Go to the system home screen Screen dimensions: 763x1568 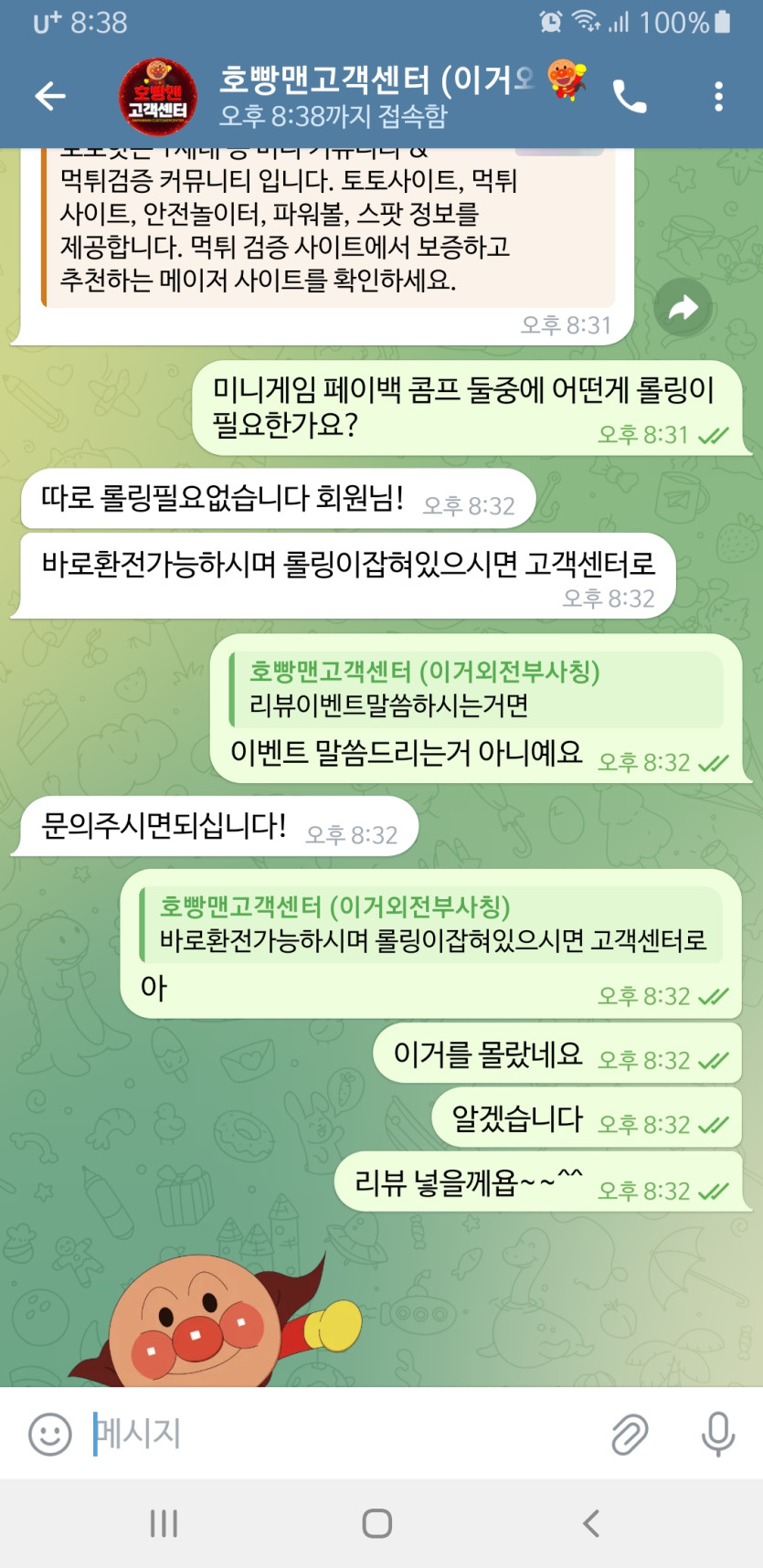(377, 1523)
